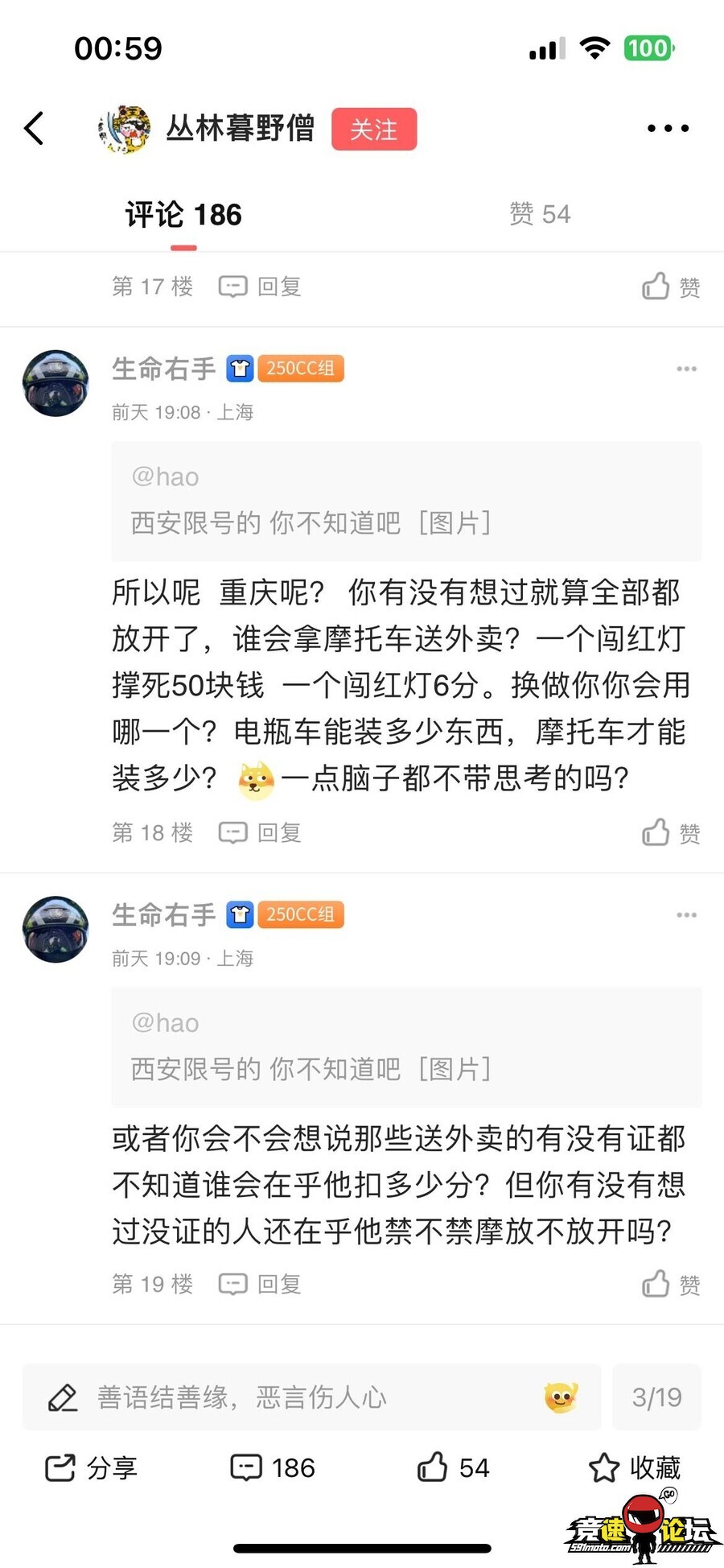Reply to the 第 19 楼 comment
This screenshot has width=724, height=1568.
[261, 1284]
